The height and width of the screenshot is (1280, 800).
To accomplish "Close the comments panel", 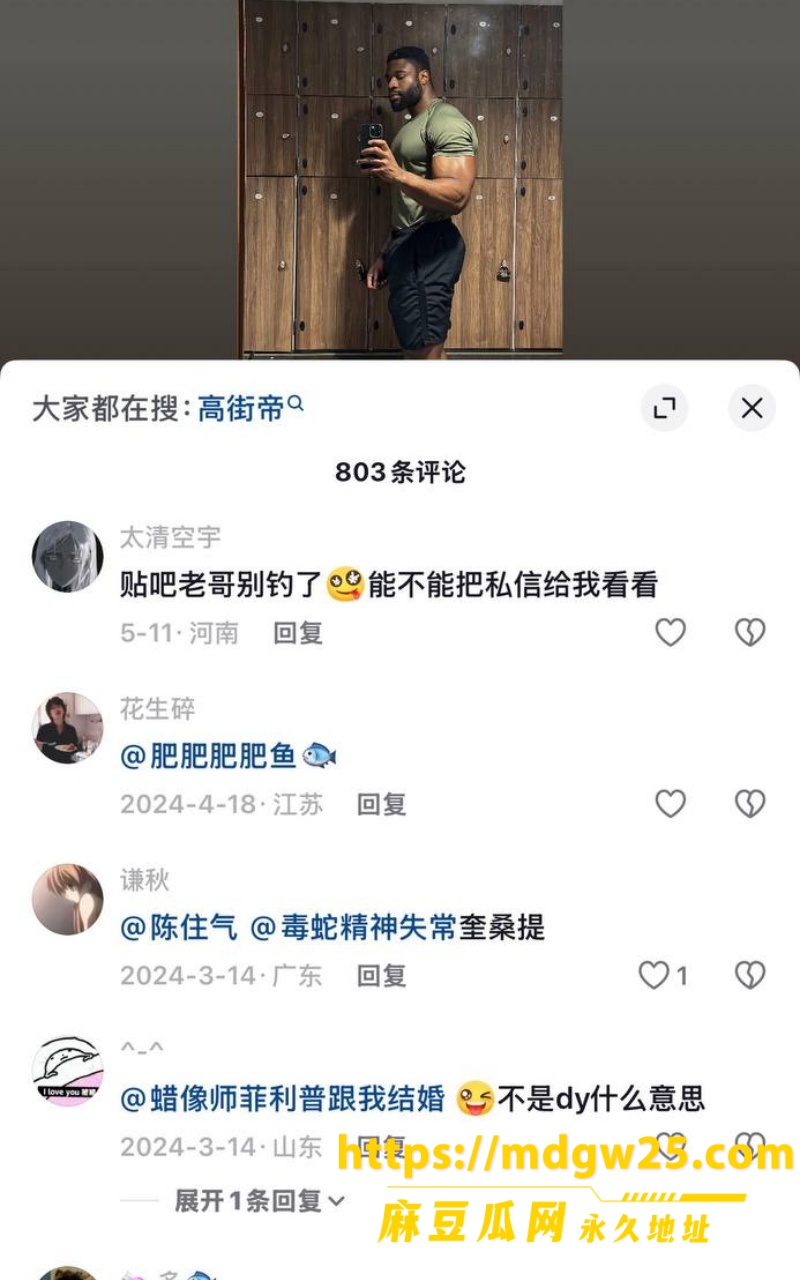I will (752, 408).
